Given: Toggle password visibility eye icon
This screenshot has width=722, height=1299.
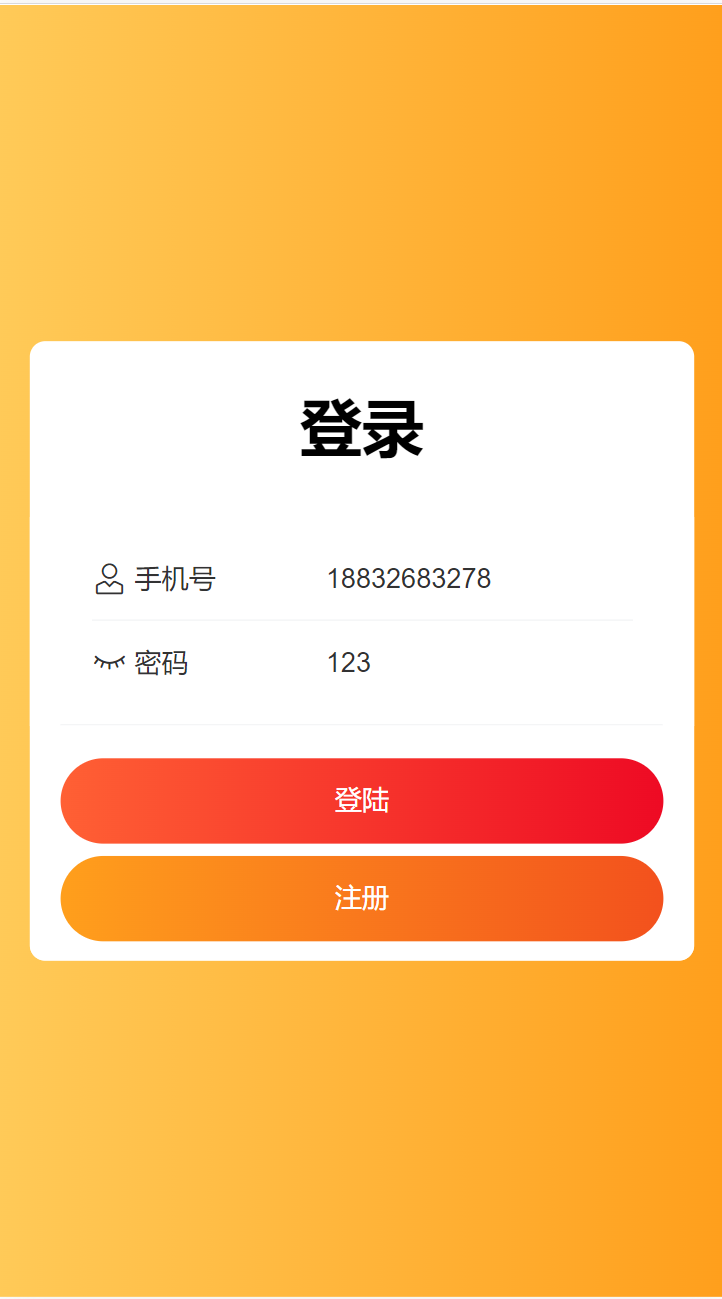Looking at the screenshot, I should (109, 662).
